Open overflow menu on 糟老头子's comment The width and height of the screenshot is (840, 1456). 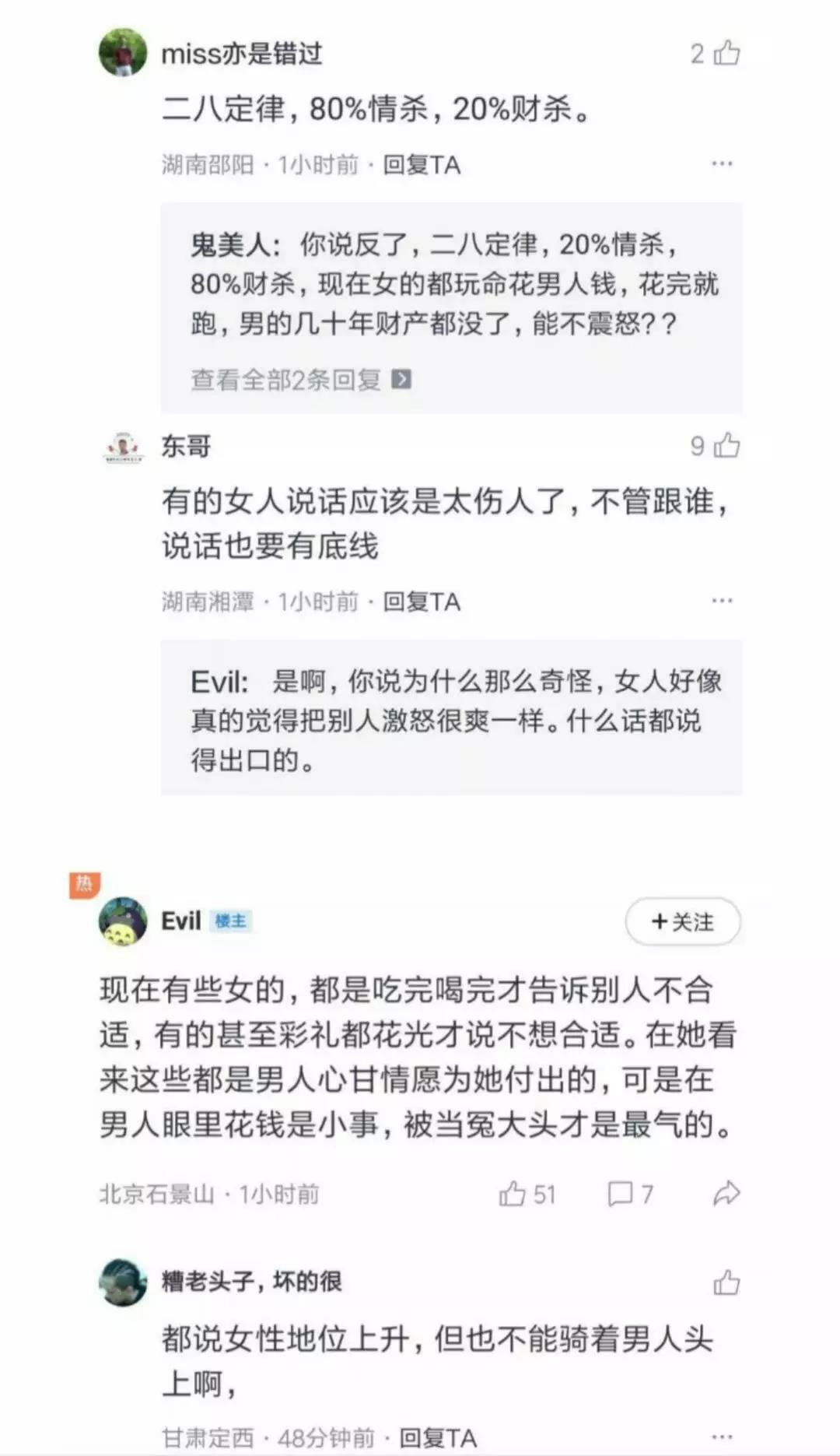pos(722,1437)
